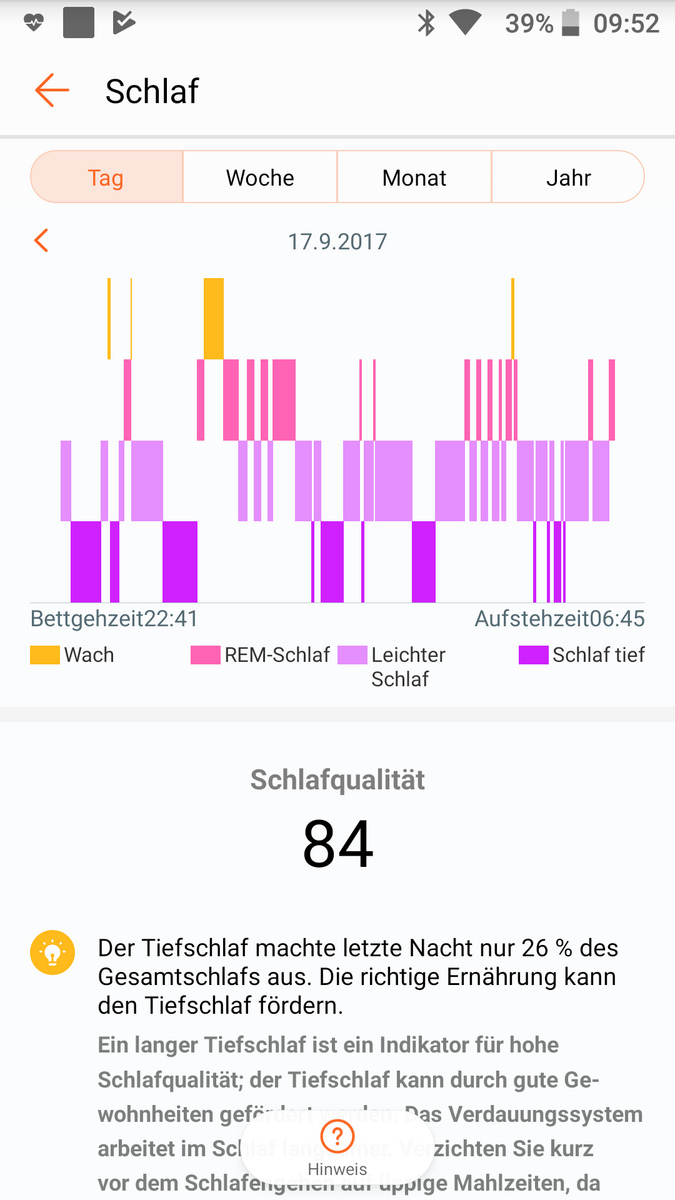
Task: Go back from the Schlaf screen
Action: click(x=51, y=91)
